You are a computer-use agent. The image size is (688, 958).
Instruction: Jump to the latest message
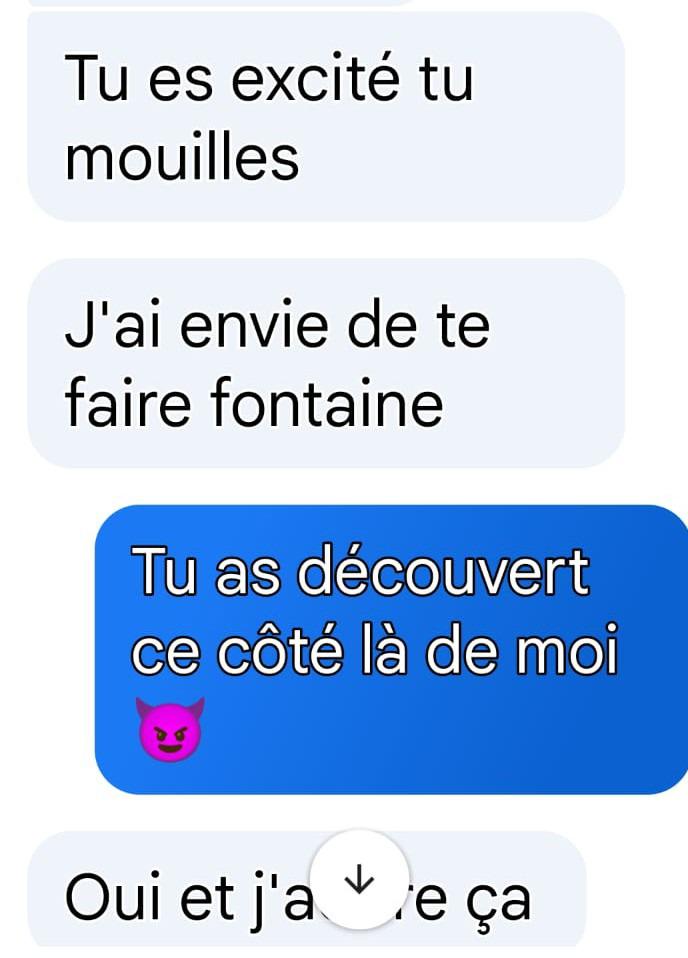pos(359,879)
